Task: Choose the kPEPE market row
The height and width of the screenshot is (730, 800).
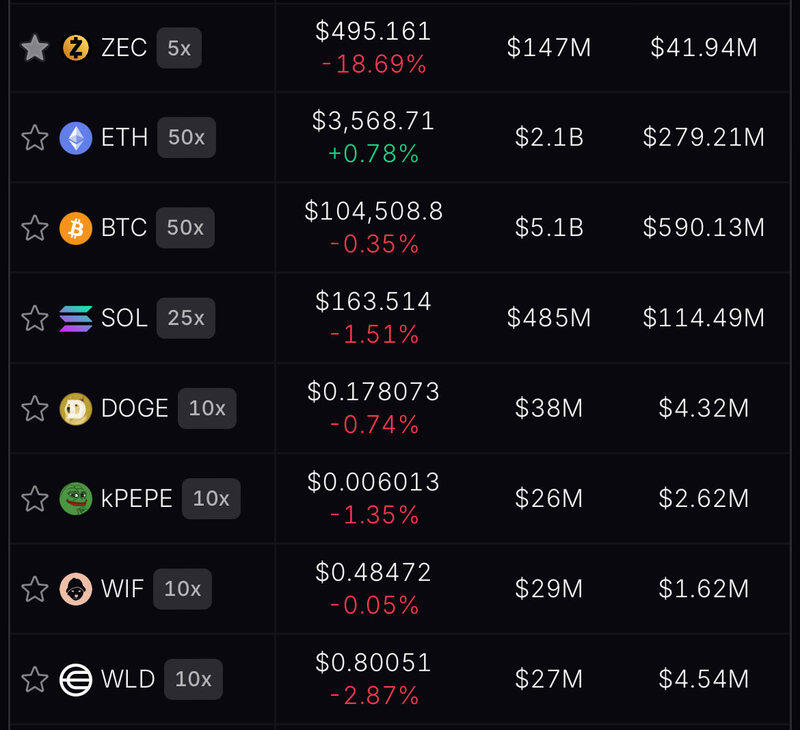Action: 136,498
